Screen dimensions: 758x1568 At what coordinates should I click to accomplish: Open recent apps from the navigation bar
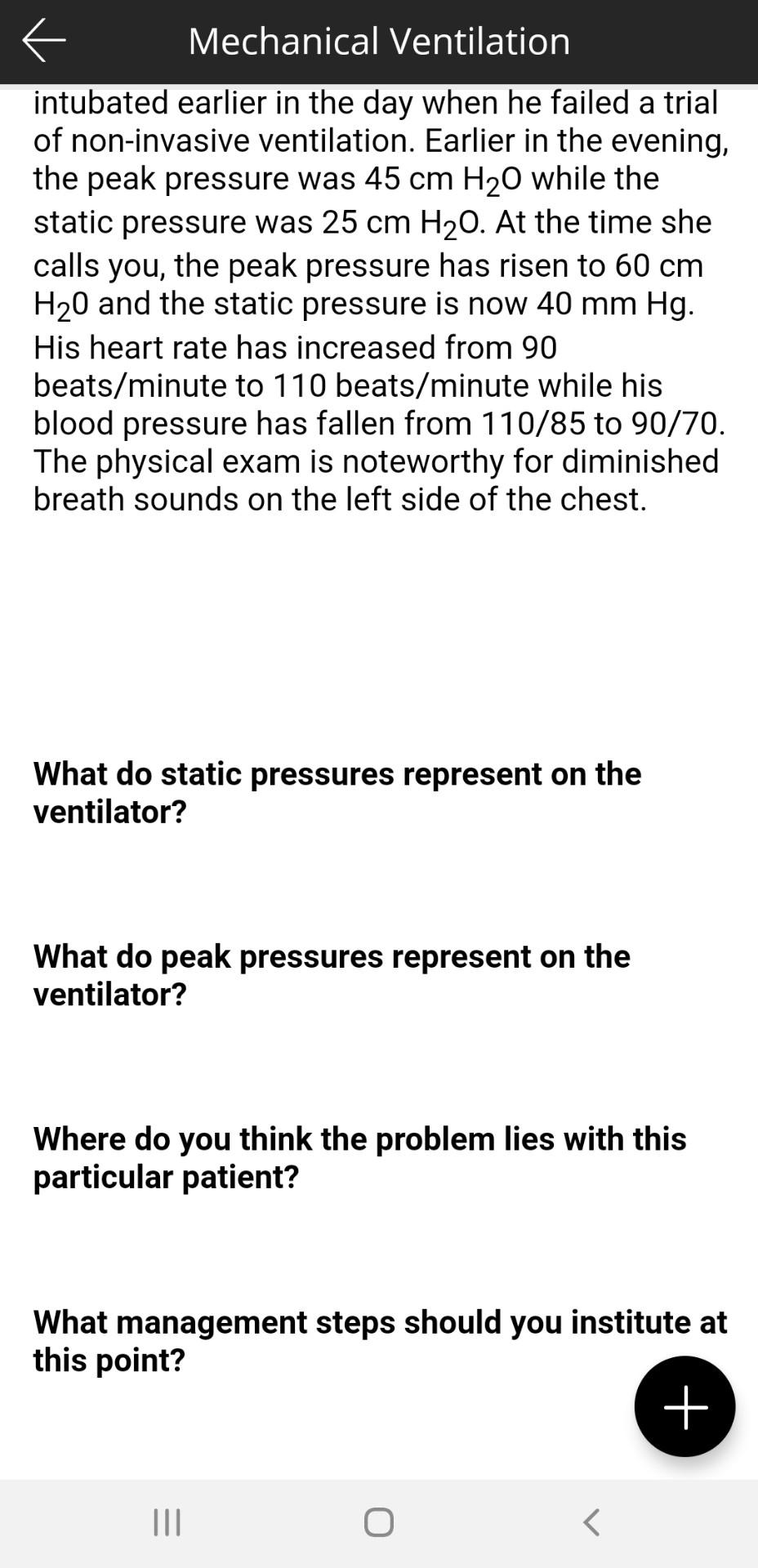[x=166, y=1521]
